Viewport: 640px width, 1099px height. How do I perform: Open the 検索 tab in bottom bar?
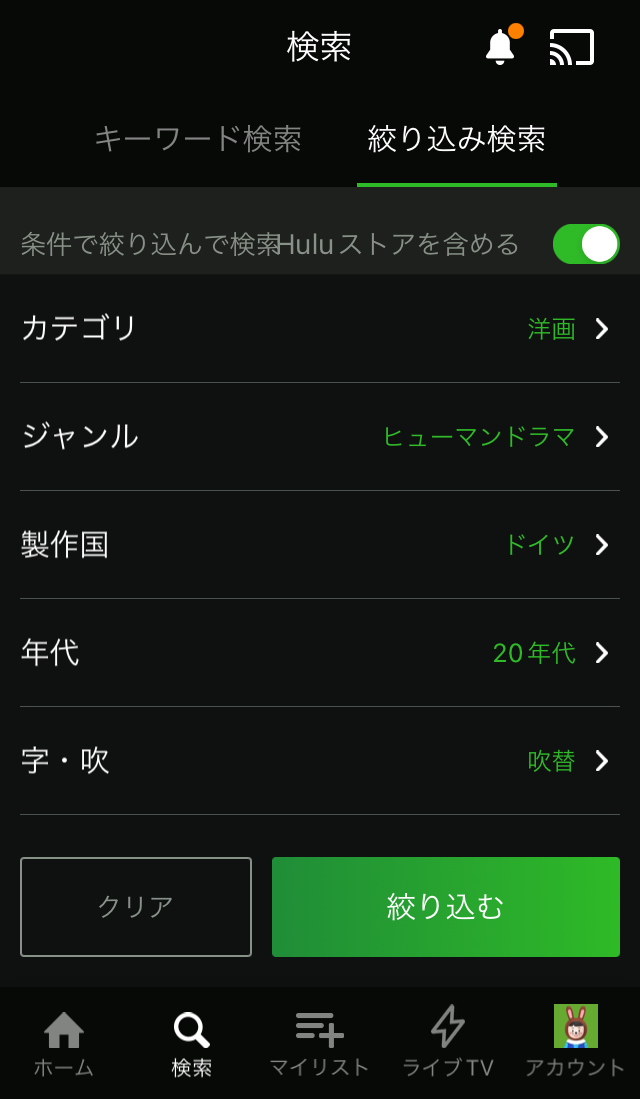[192, 1044]
